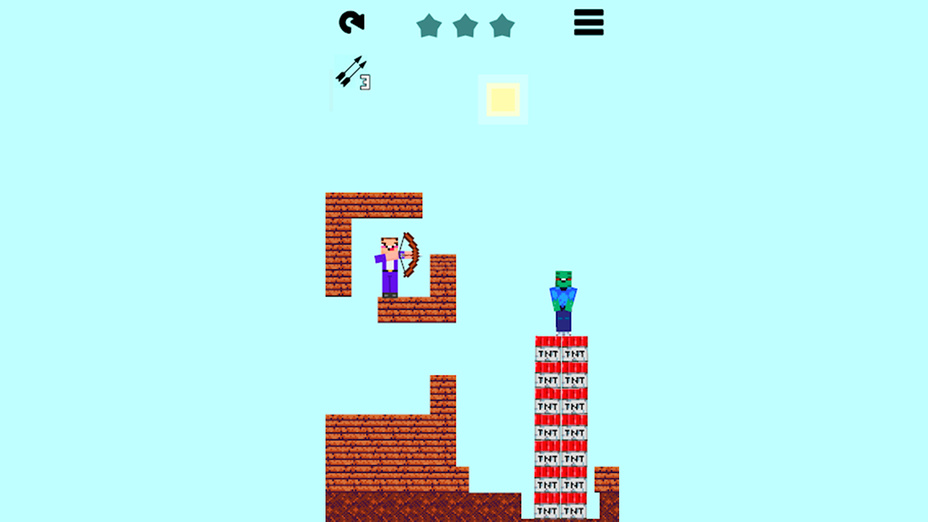Viewport: 928px width, 522px height.
Task: Open the hamburger menu
Action: pos(589,22)
